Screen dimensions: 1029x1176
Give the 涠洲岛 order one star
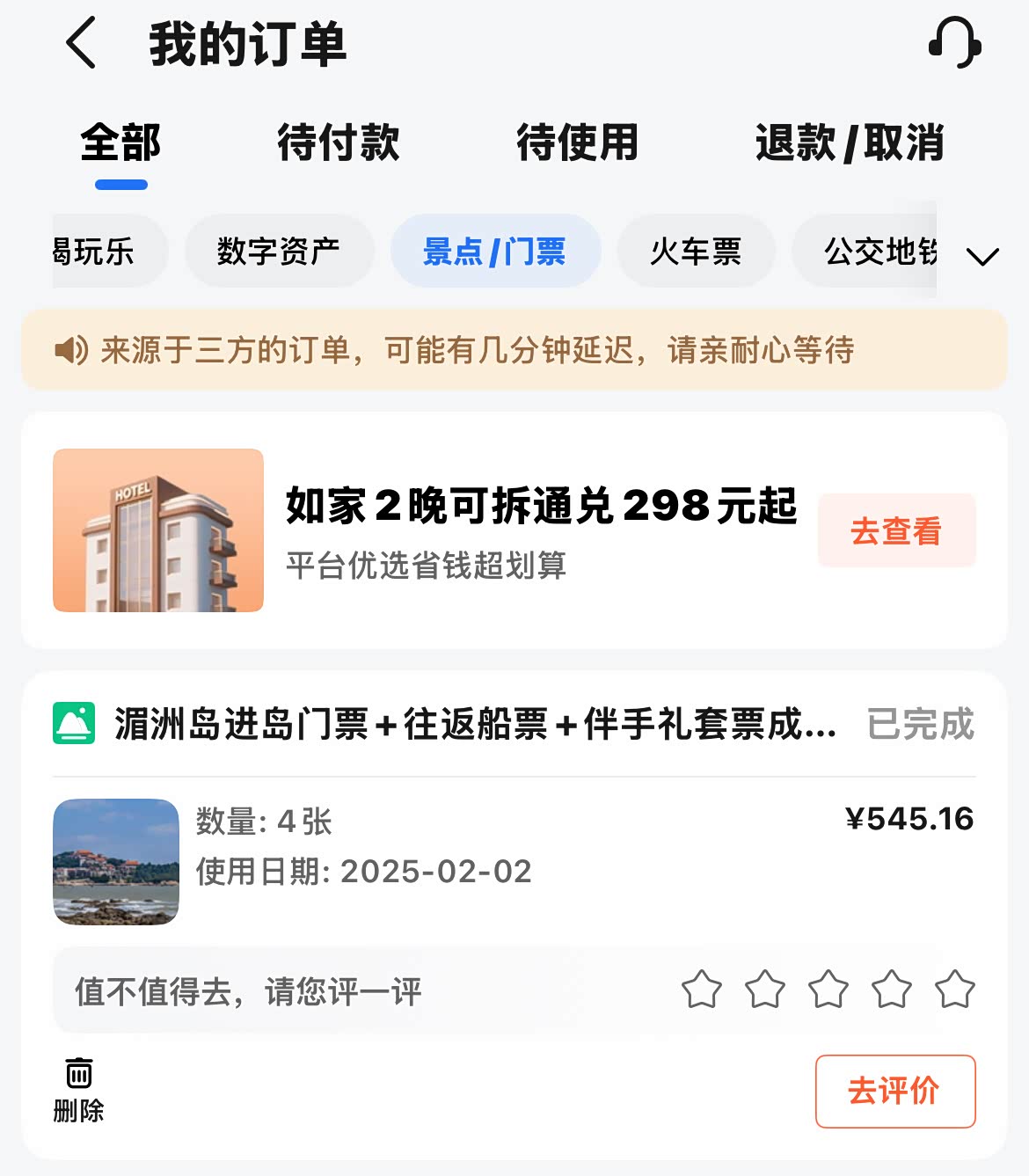[702, 990]
